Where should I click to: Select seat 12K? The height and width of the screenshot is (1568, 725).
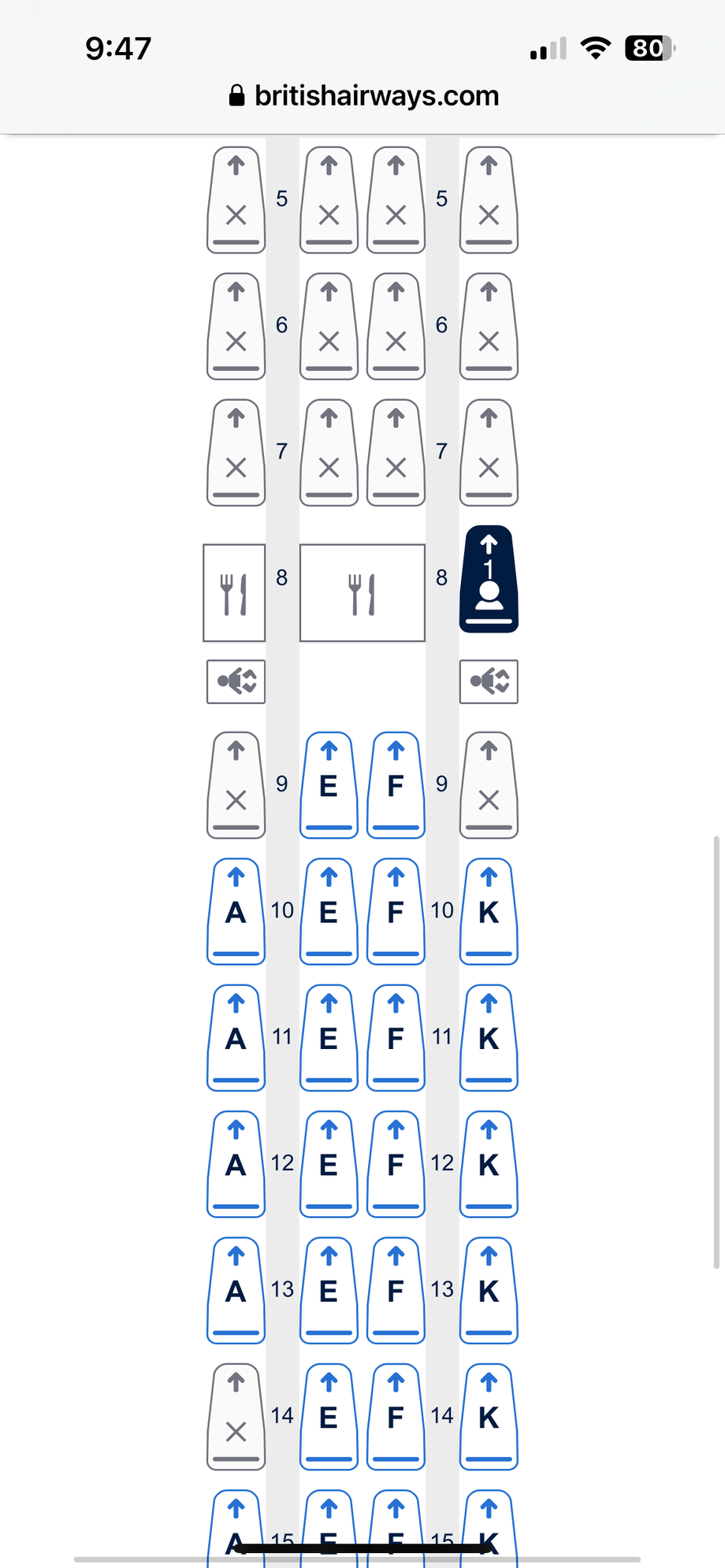tap(489, 1164)
